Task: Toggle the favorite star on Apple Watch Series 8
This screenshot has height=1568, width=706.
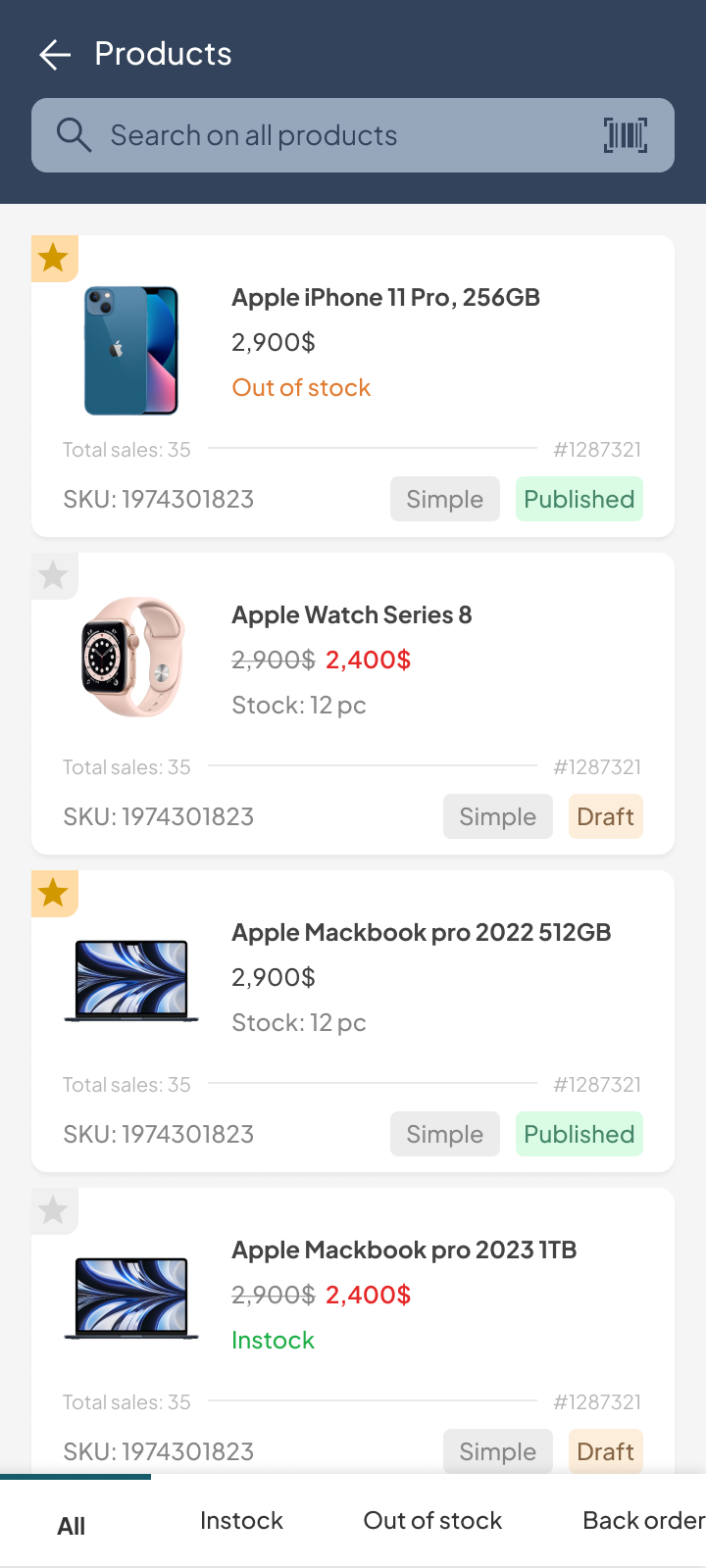Action: (x=54, y=575)
